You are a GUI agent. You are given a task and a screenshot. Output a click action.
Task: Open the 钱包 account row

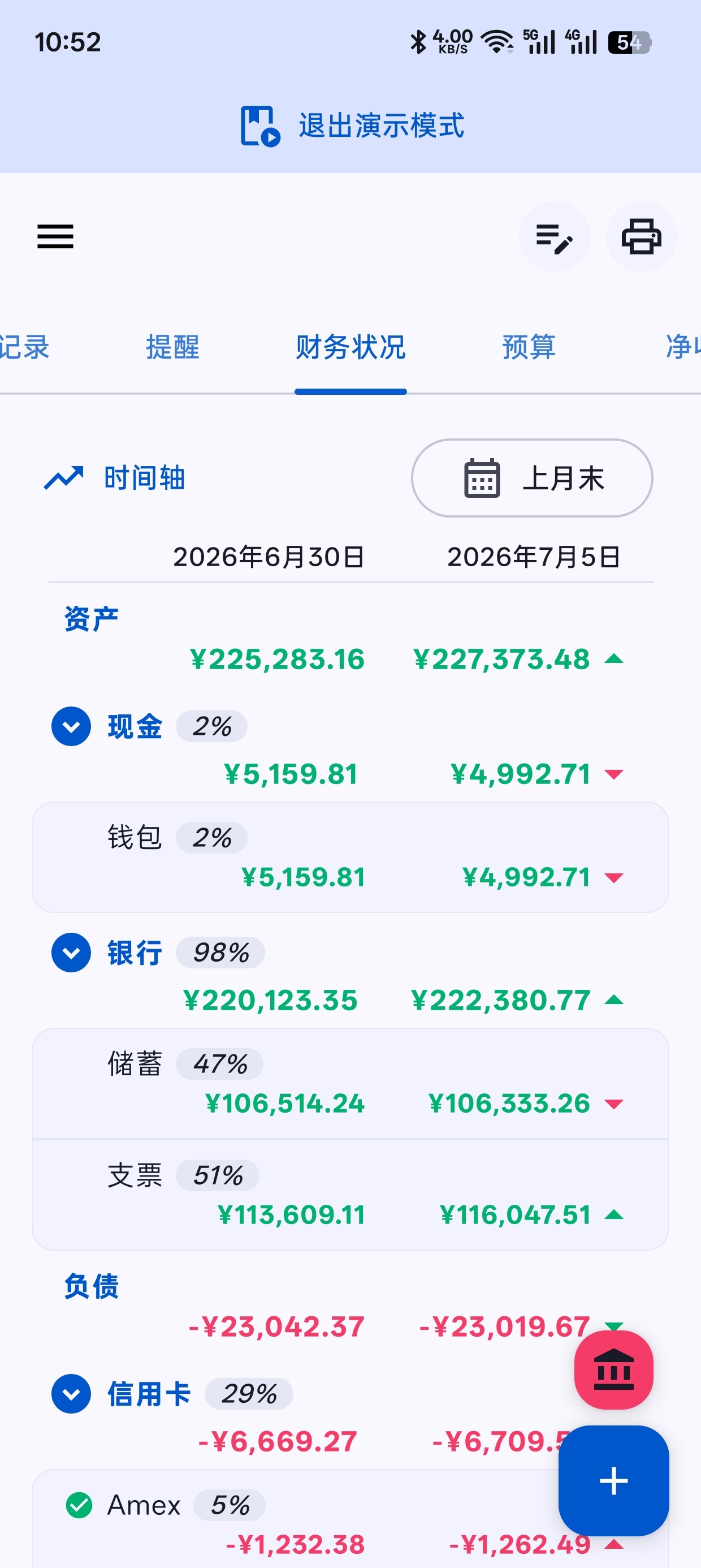[x=350, y=857]
